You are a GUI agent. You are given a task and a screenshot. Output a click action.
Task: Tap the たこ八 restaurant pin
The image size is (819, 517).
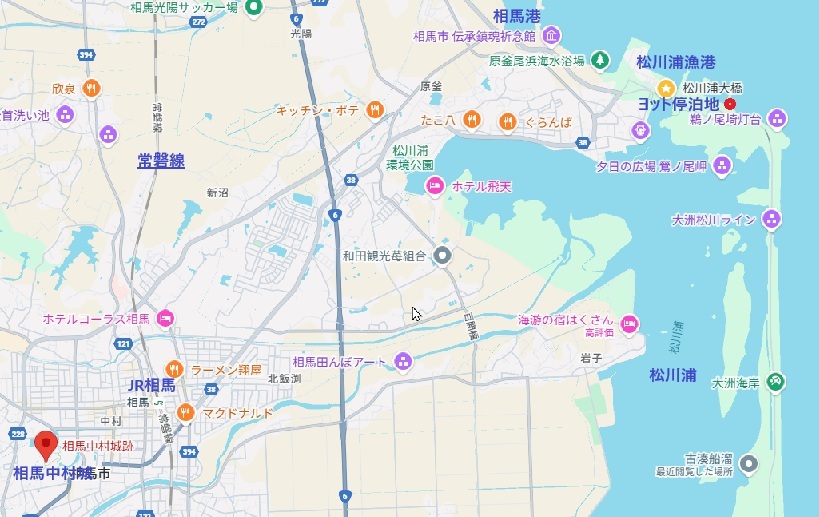(x=473, y=120)
